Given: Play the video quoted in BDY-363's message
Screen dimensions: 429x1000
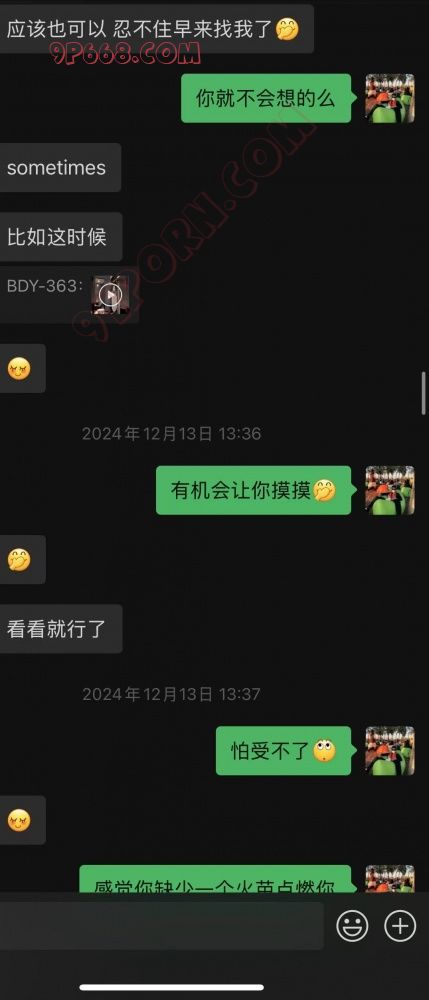Looking at the screenshot, I should point(111,295).
